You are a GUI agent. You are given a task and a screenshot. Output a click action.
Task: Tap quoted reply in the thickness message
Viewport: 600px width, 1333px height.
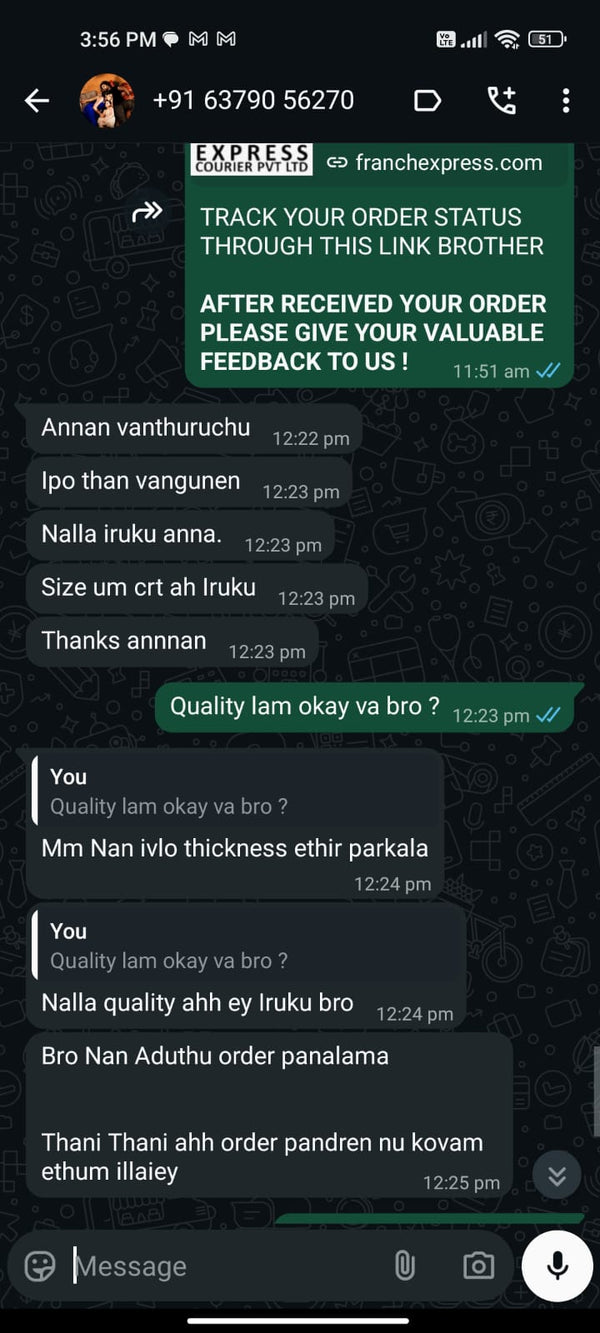pos(235,792)
